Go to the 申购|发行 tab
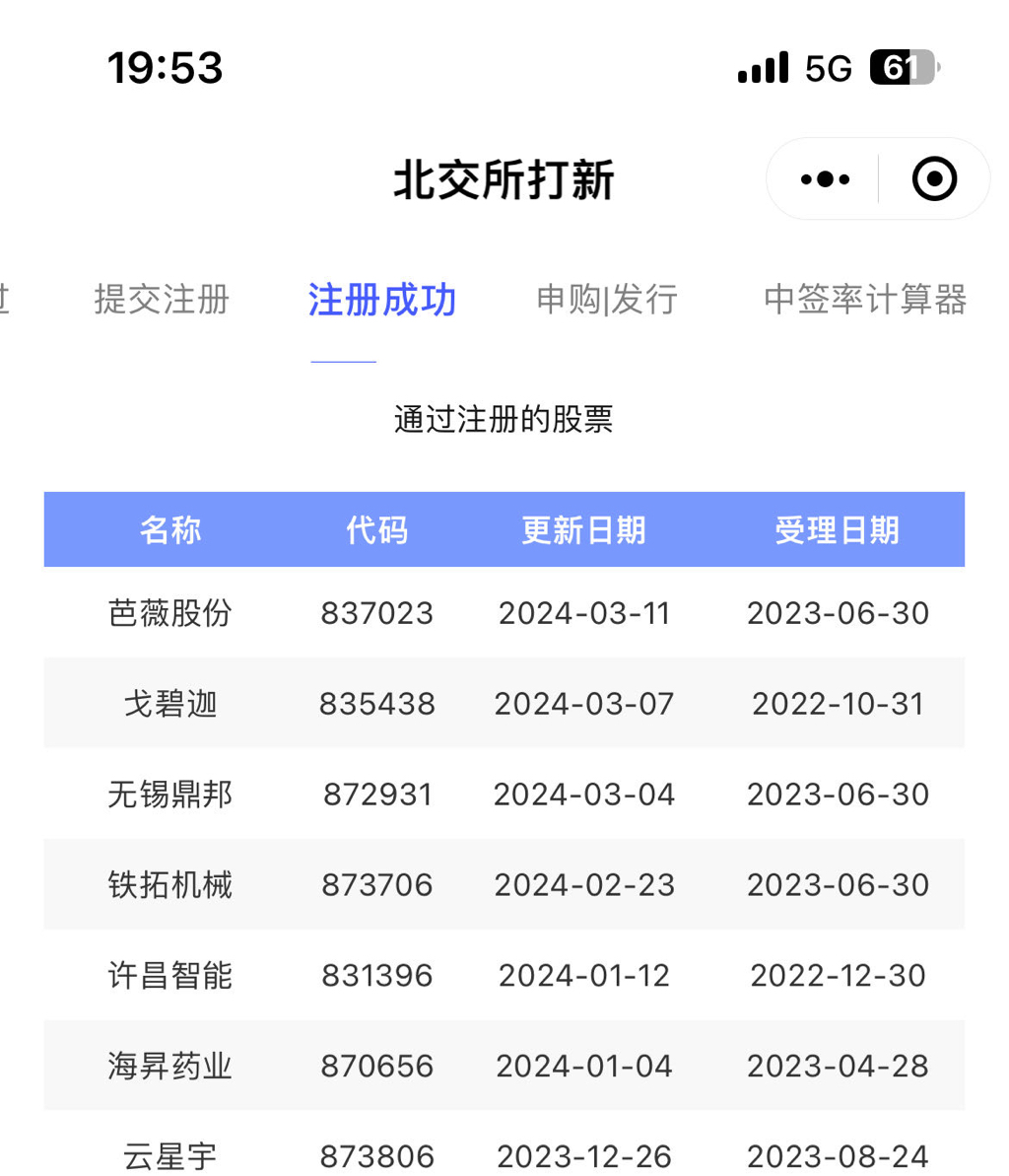The image size is (1009, 1176). pyautogui.click(x=607, y=299)
